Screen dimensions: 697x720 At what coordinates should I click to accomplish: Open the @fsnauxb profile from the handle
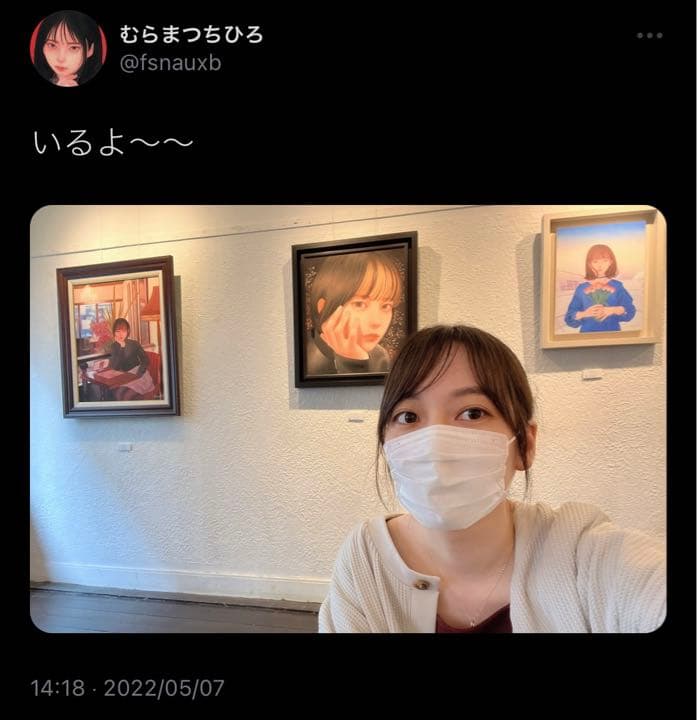pyautogui.click(x=170, y=63)
